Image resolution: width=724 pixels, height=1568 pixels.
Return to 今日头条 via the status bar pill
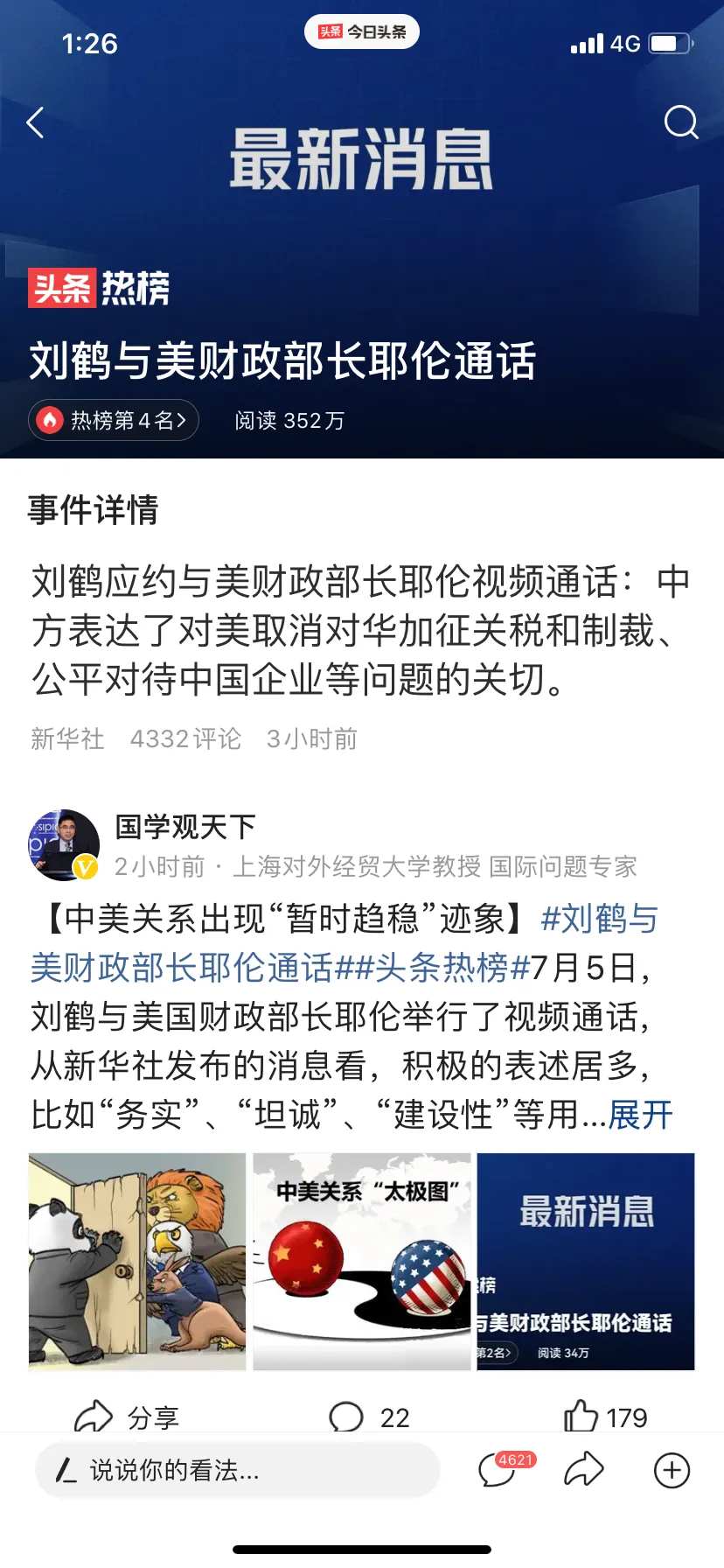click(x=362, y=31)
